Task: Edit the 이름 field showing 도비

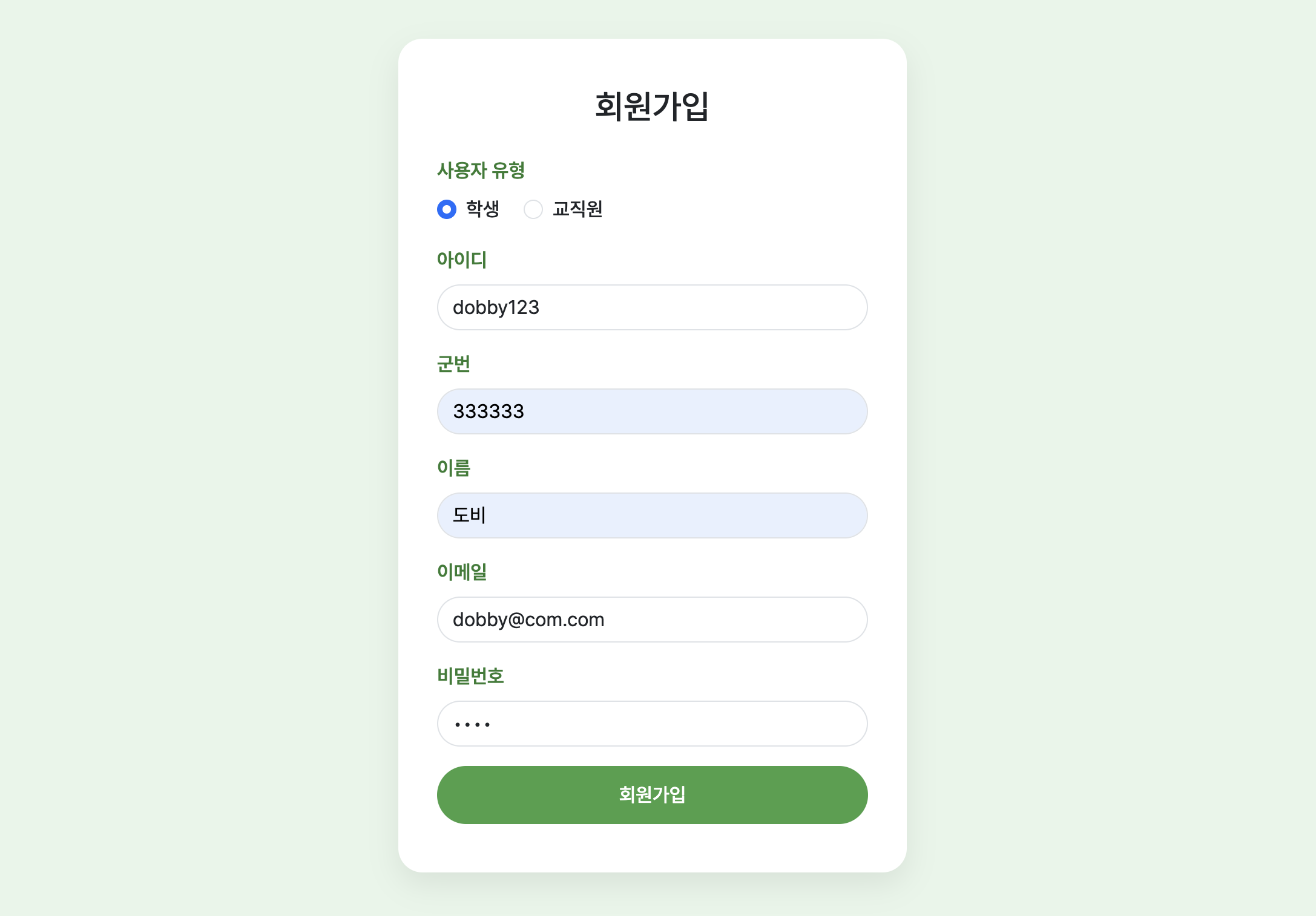Action: click(x=652, y=515)
